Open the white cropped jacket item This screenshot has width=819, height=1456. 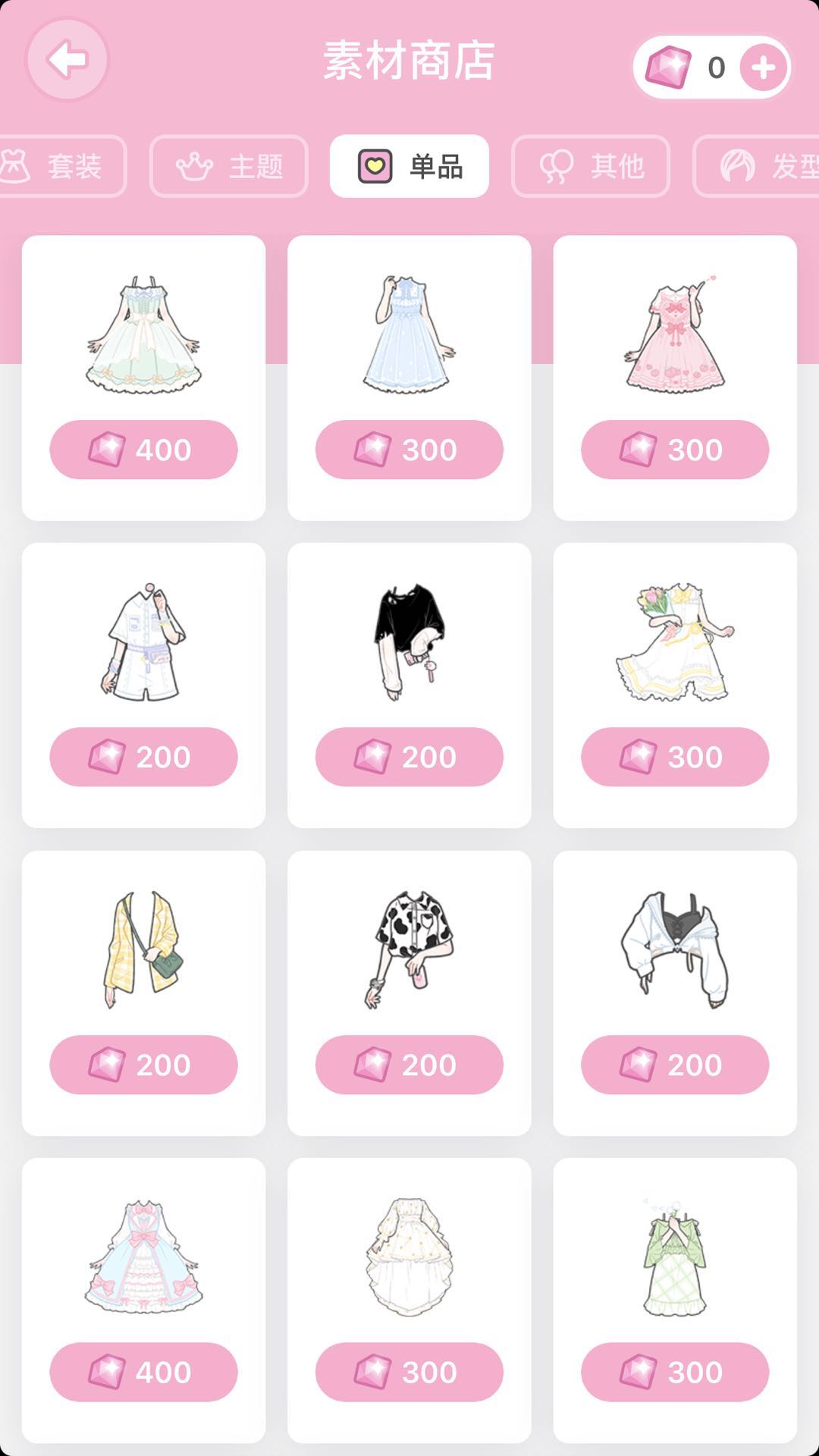click(675, 949)
